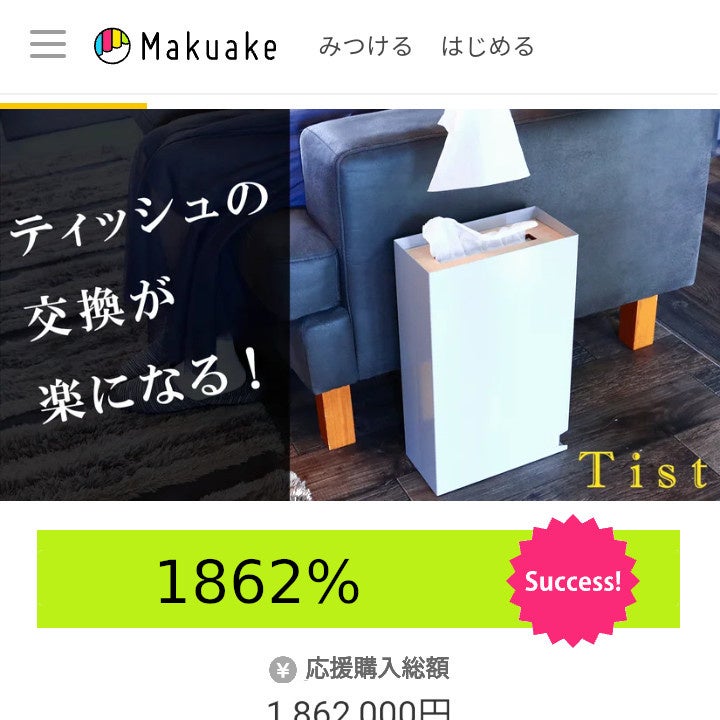Go to the Makuake home page
Image resolution: width=720 pixels, height=720 pixels.
pos(186,46)
